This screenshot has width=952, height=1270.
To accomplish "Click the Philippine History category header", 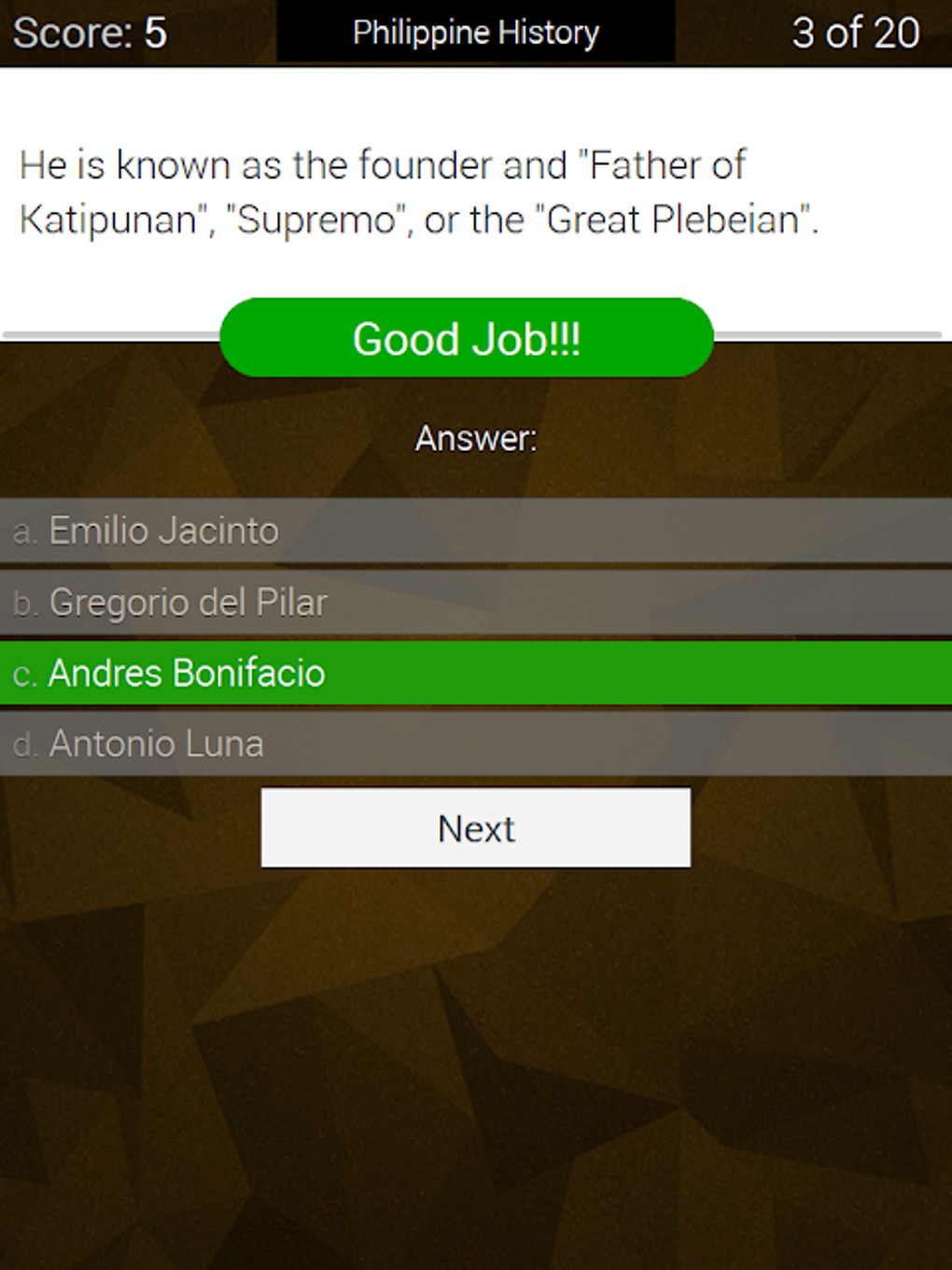I will pyautogui.click(x=475, y=32).
